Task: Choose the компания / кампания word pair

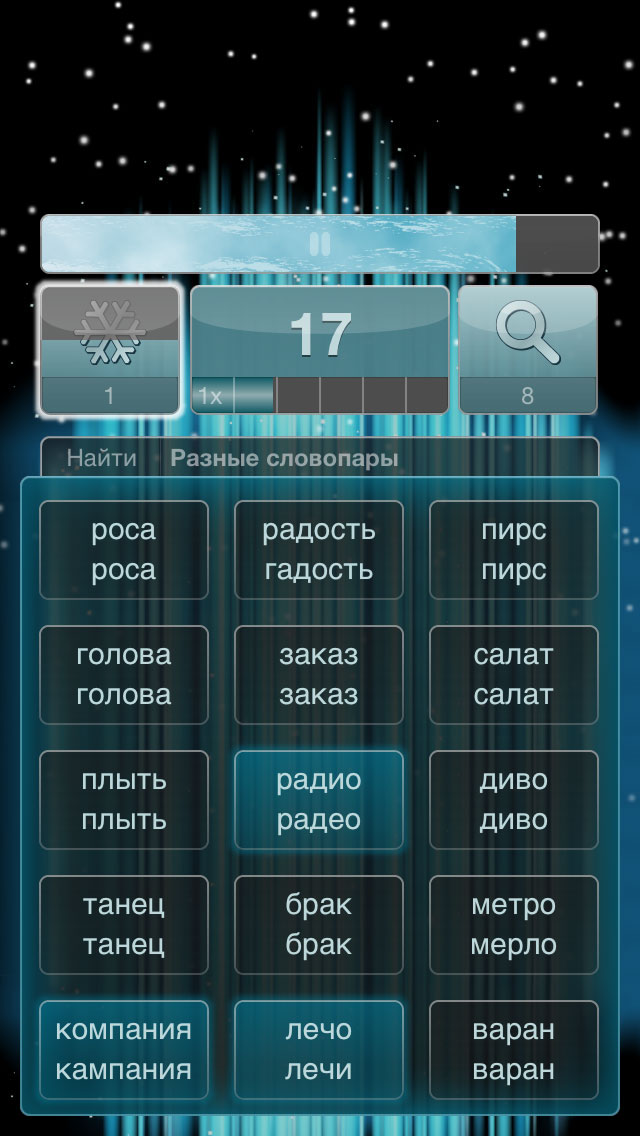Action: pyautogui.click(x=124, y=1050)
